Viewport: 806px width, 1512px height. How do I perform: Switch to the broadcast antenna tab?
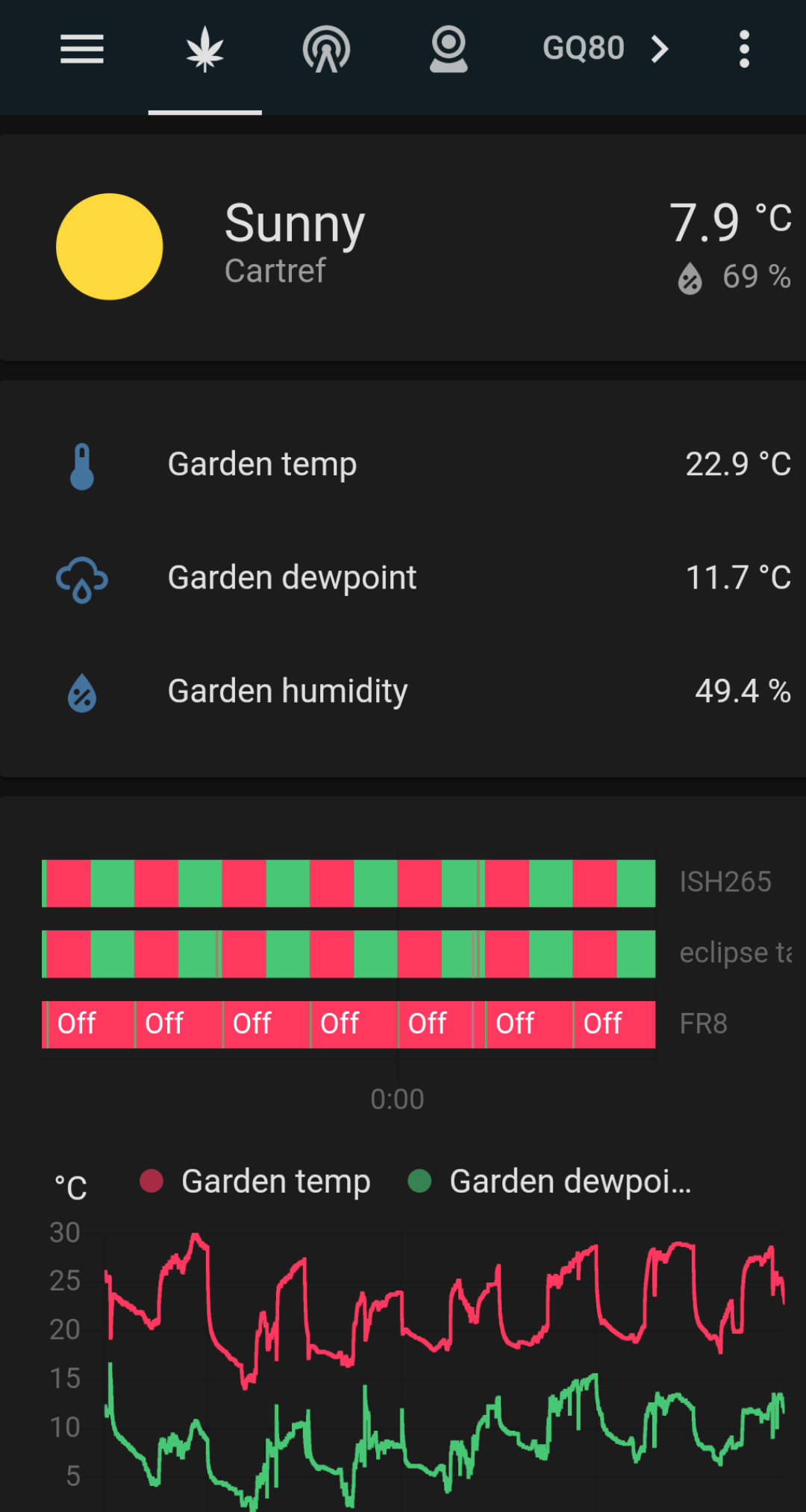coord(326,50)
